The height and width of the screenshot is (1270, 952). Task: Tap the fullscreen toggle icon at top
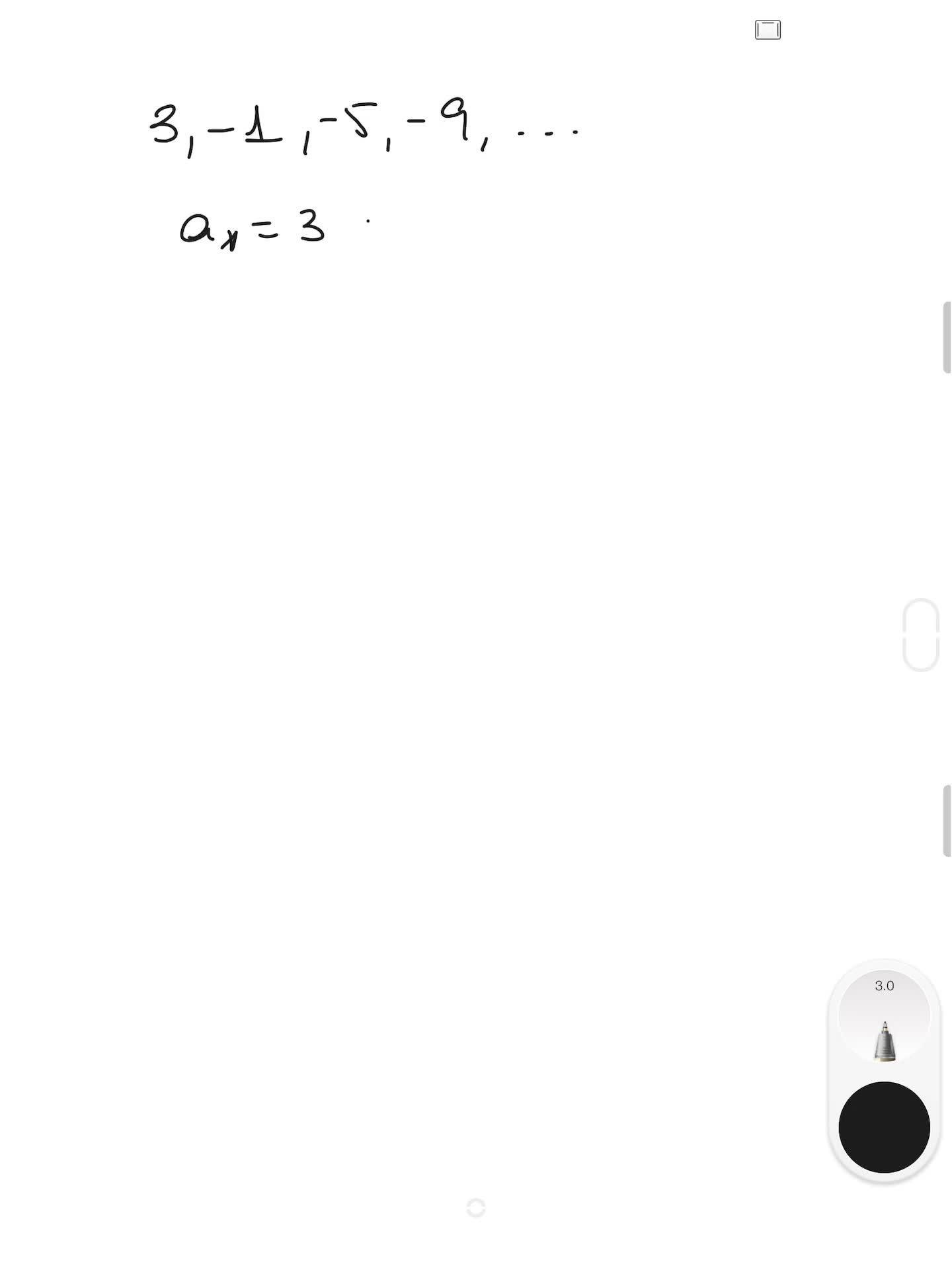pos(768,30)
